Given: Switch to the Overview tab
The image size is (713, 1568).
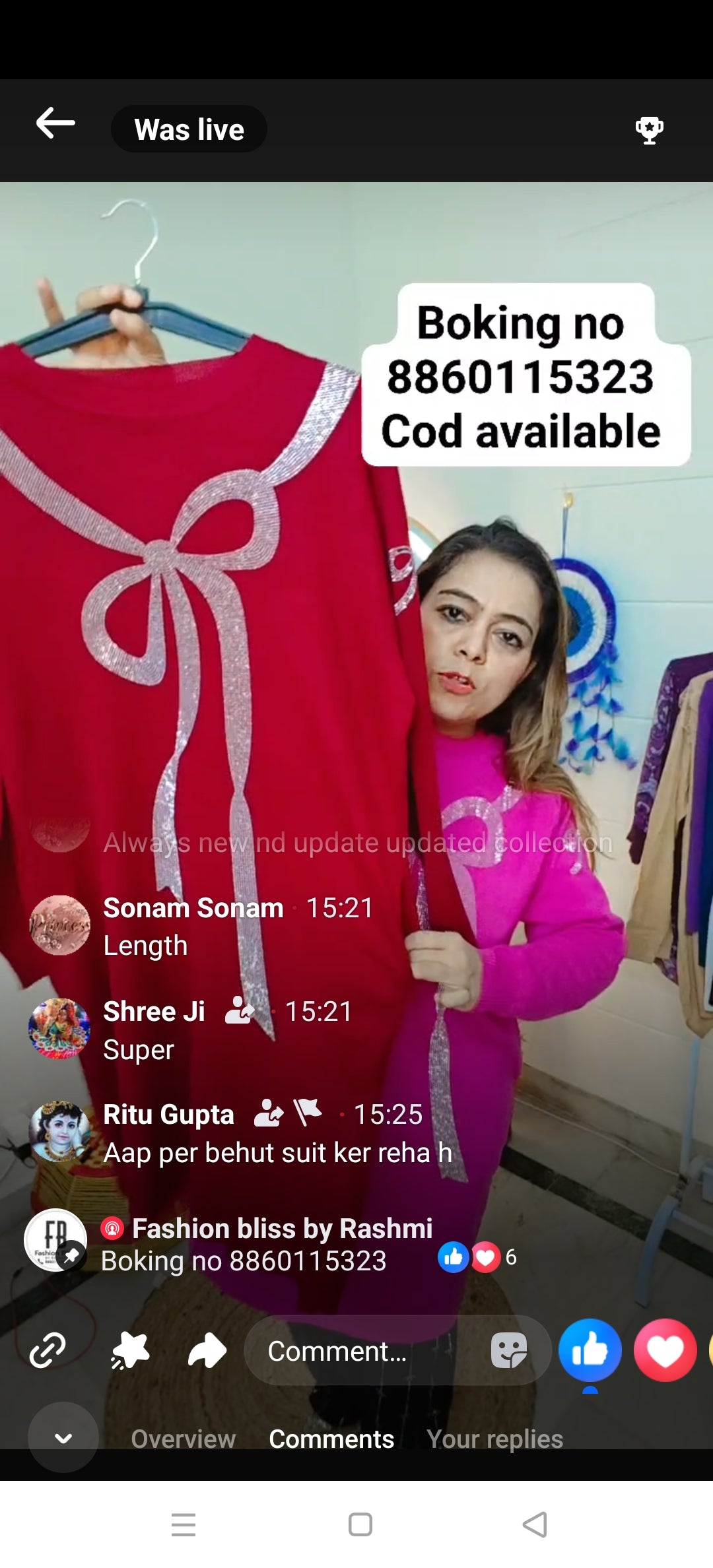Looking at the screenshot, I should [x=183, y=1439].
